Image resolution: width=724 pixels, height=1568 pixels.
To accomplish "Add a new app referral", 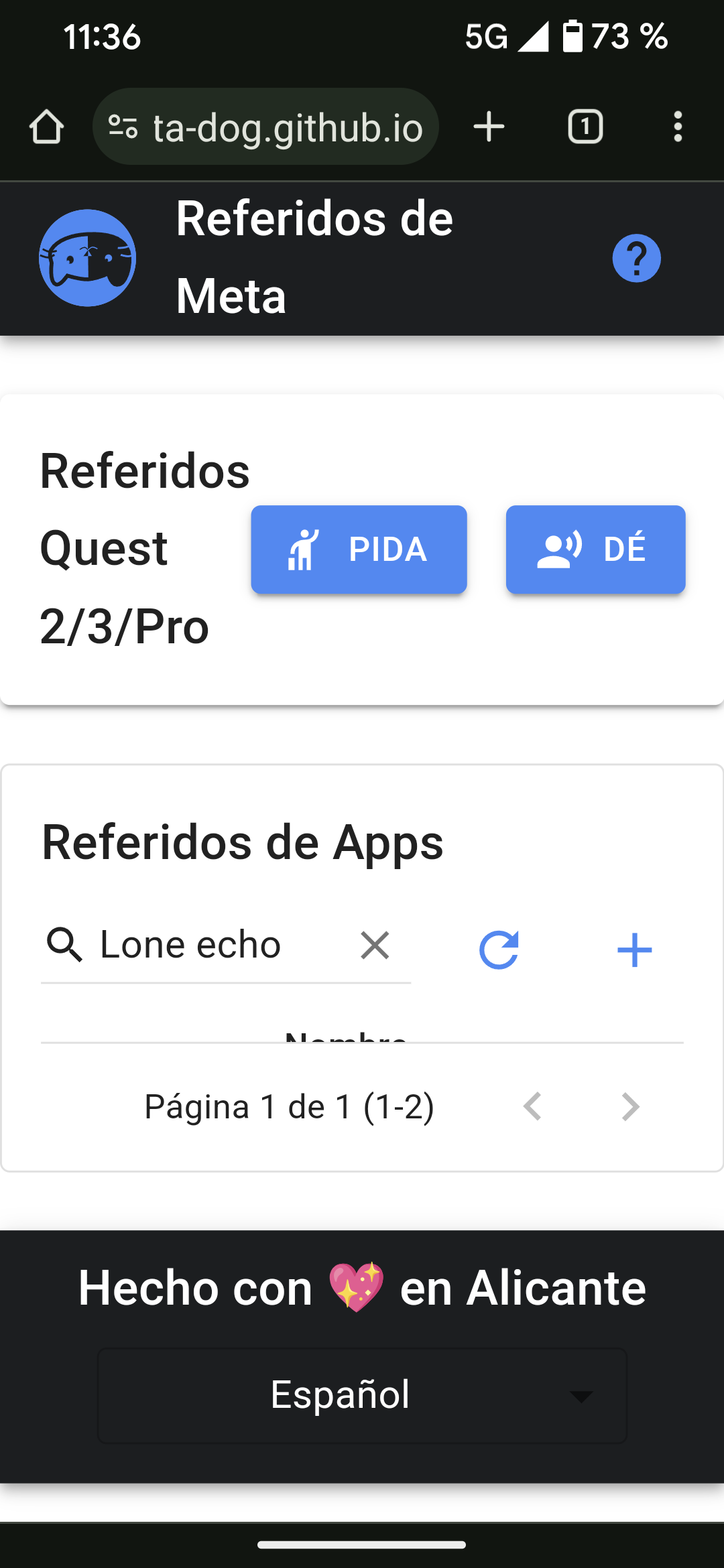I will [634, 950].
